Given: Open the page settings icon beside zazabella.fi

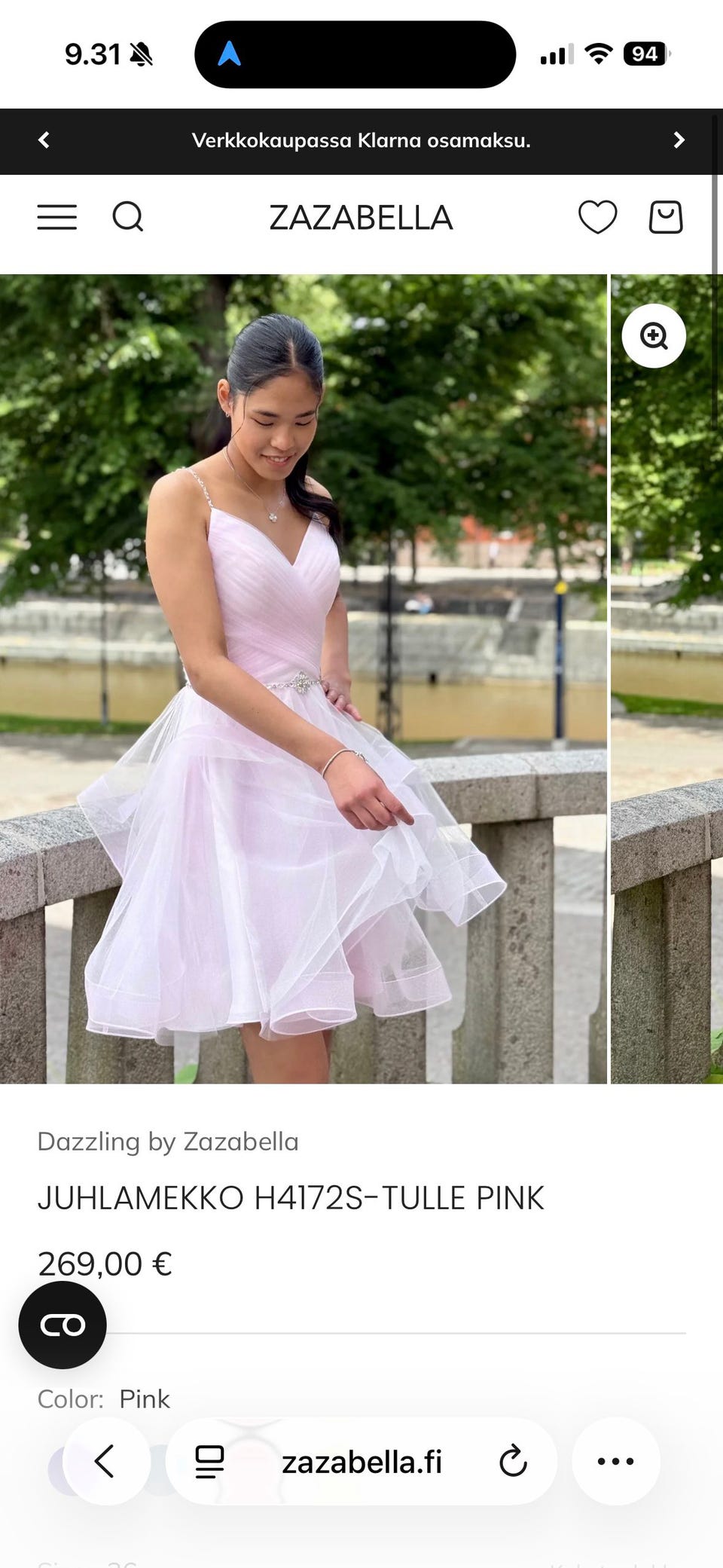Looking at the screenshot, I should click(x=209, y=1462).
